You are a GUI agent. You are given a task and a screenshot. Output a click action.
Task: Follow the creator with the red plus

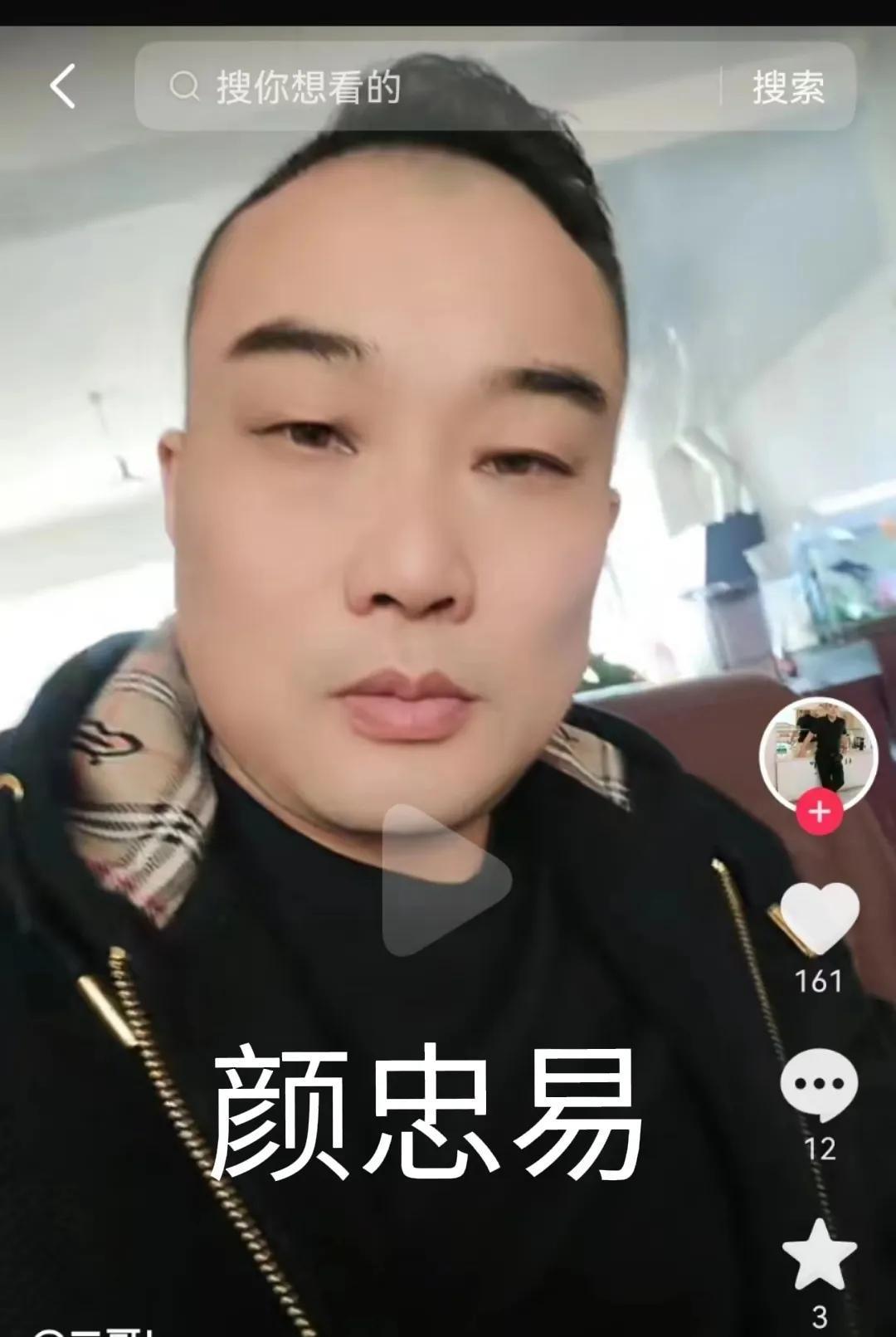point(820,811)
